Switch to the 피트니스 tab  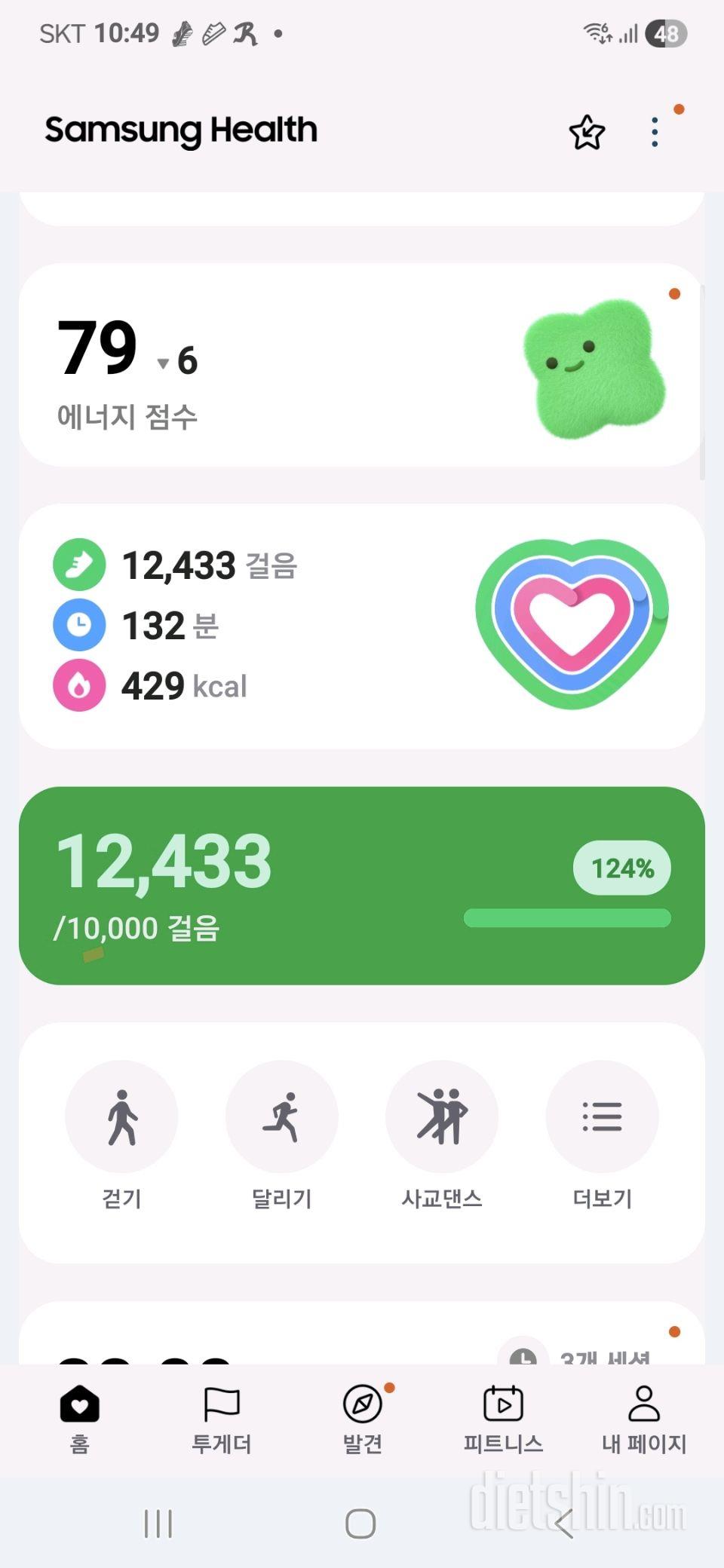(503, 1419)
